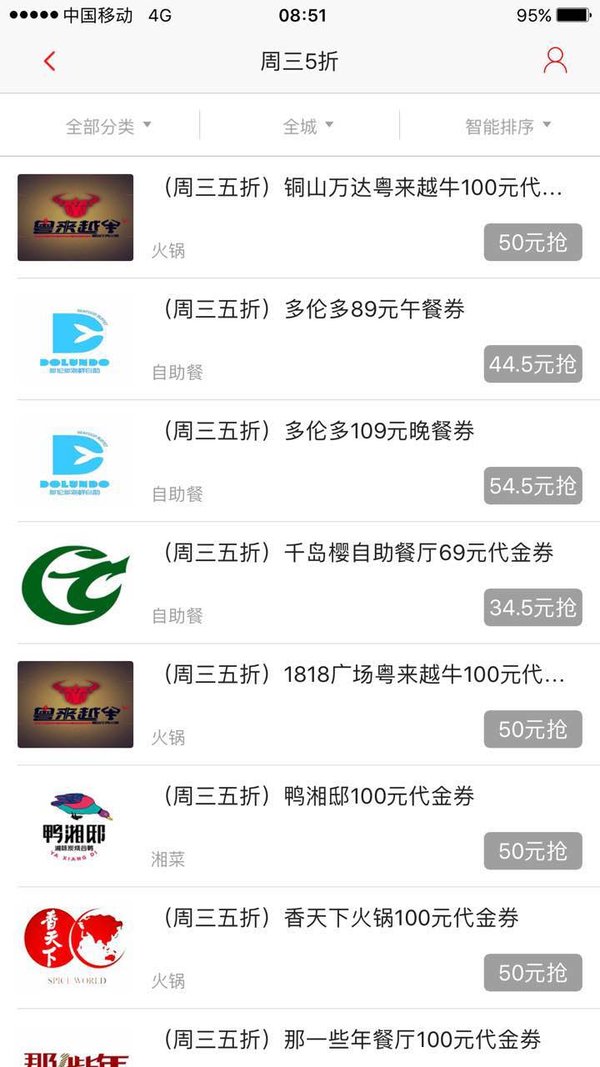
Task: Tap the 54.5元抢 button
Action: [533, 486]
